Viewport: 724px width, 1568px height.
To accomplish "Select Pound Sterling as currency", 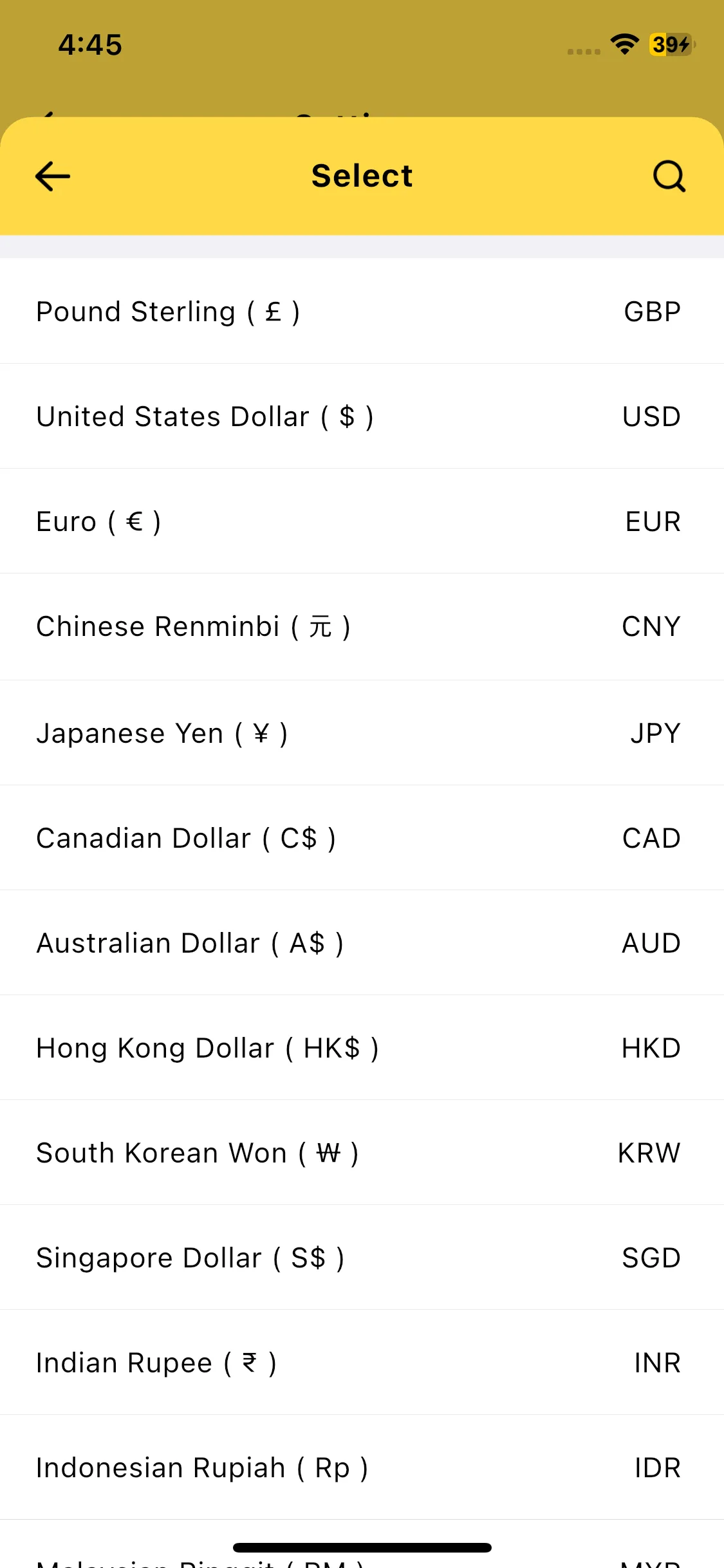I will point(362,312).
